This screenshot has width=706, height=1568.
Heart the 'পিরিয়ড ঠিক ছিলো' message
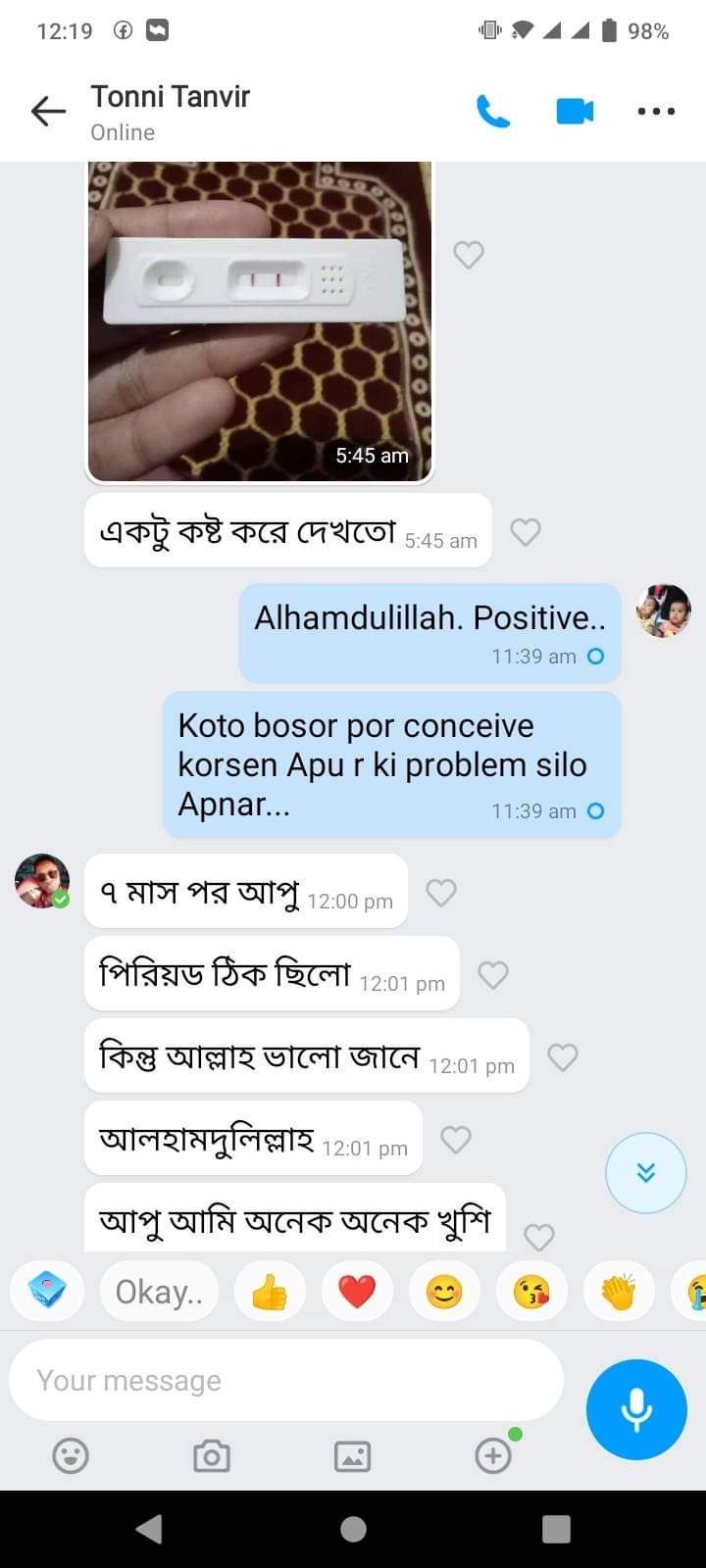(493, 974)
